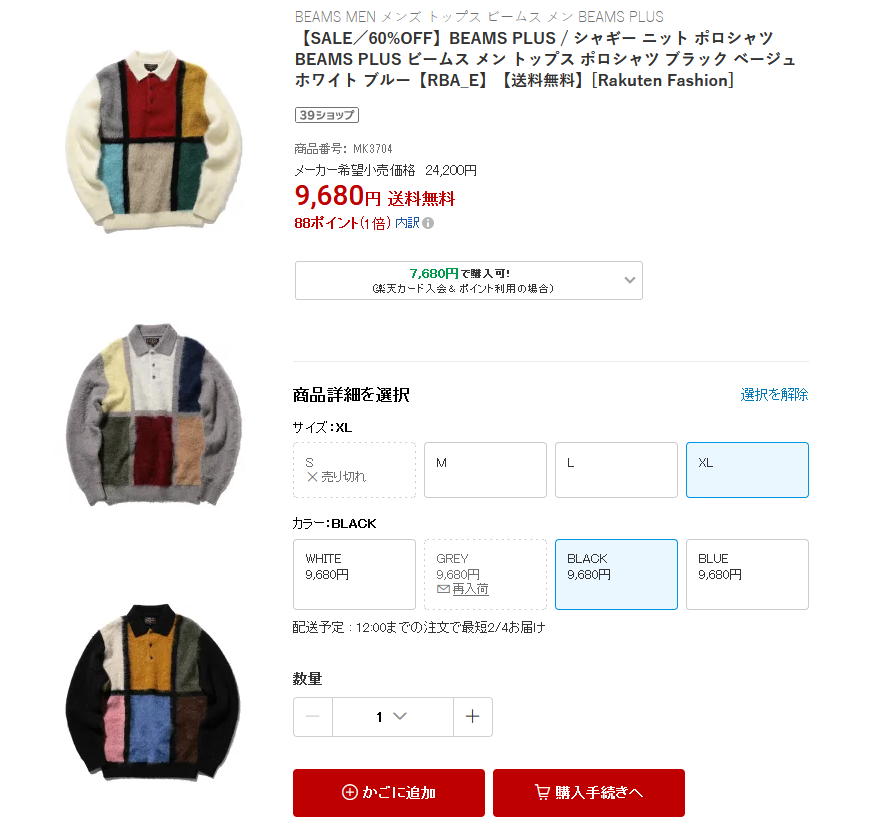Proceed to checkout via 購入手続きへ

[x=589, y=793]
